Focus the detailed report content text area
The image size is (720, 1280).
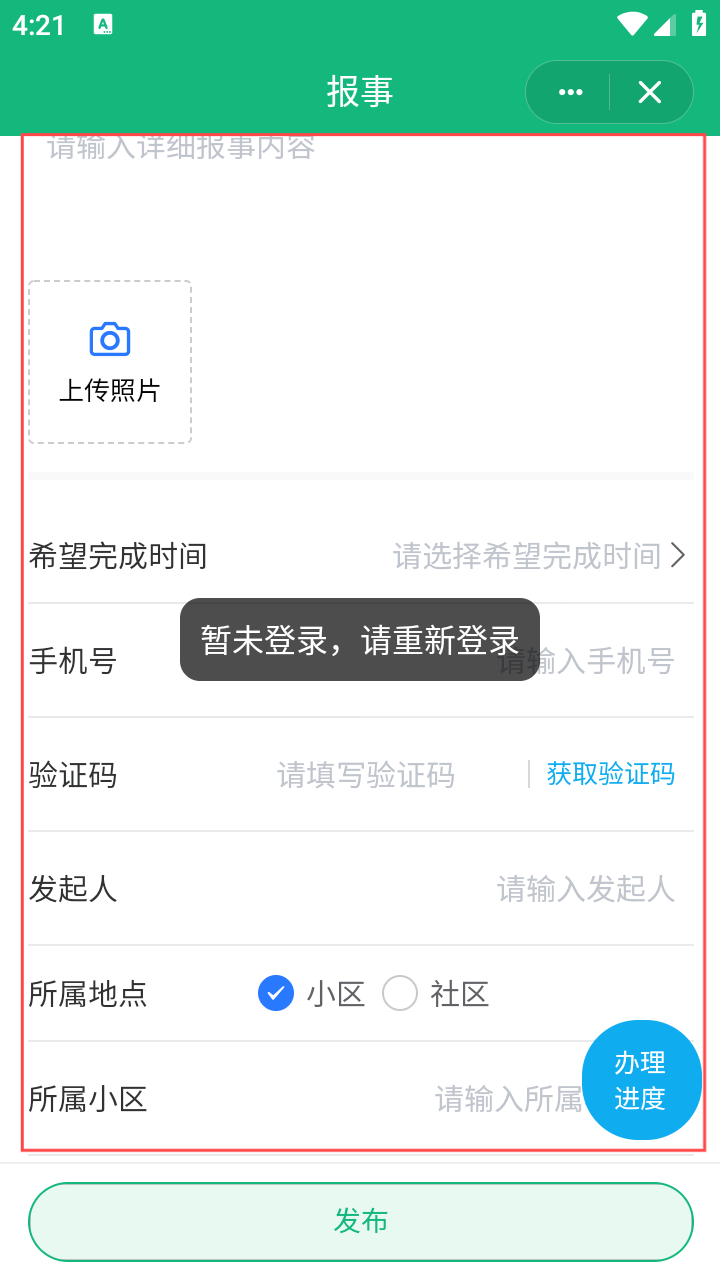coord(360,200)
